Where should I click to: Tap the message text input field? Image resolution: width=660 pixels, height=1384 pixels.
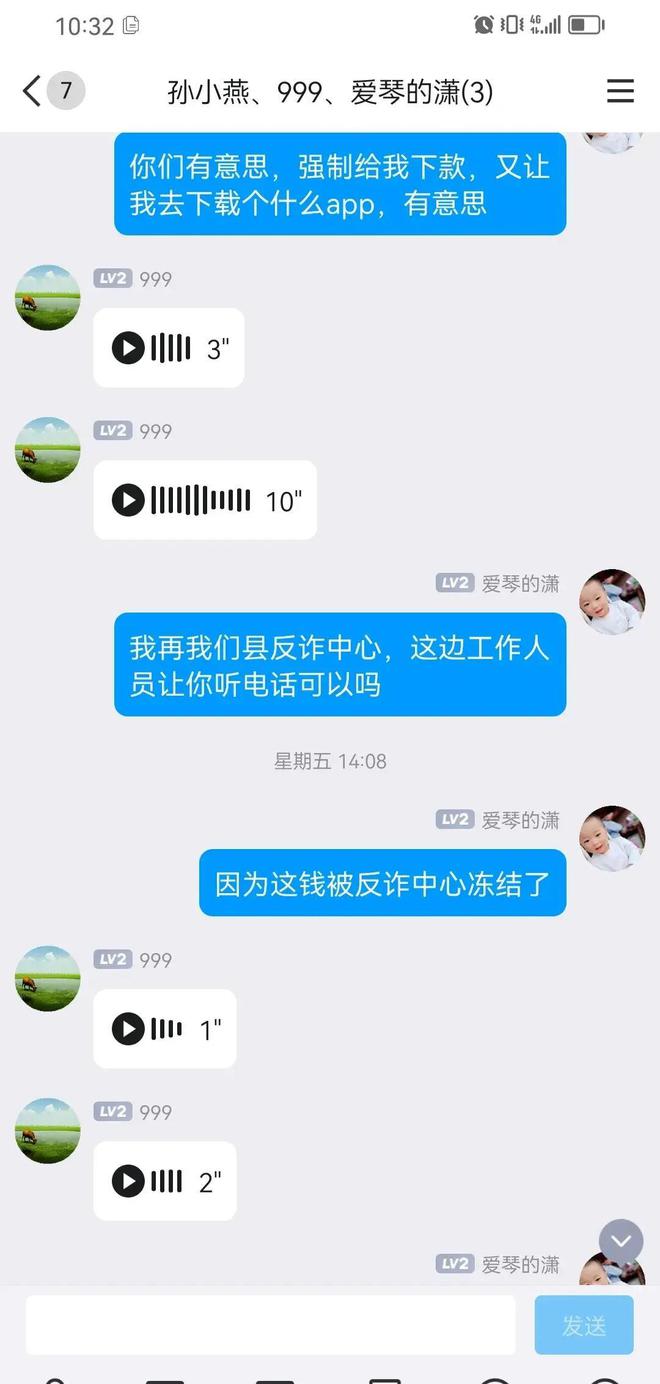click(x=270, y=1325)
